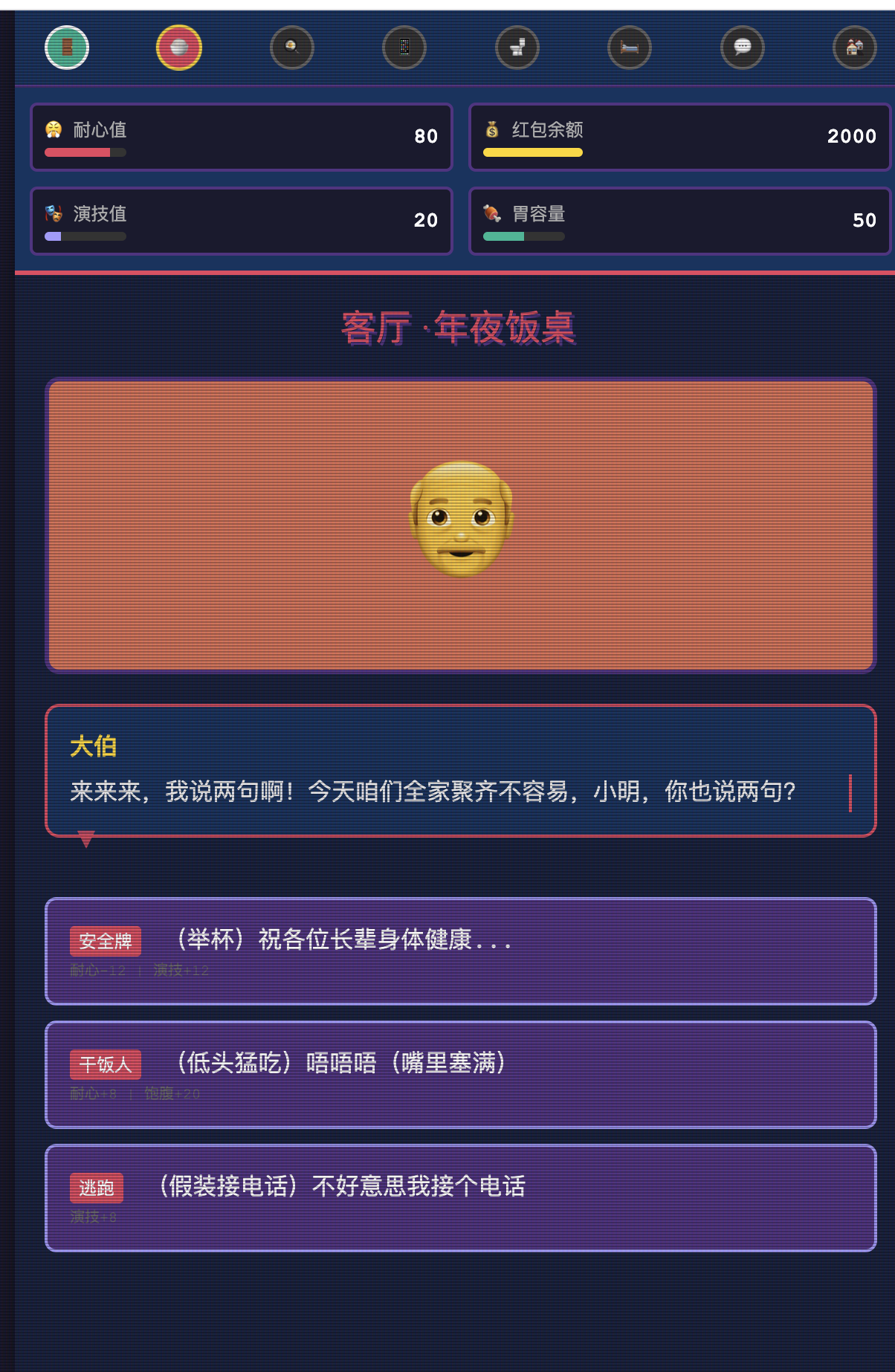Open the houses scene icon
The width and height of the screenshot is (895, 1372).
point(855,48)
